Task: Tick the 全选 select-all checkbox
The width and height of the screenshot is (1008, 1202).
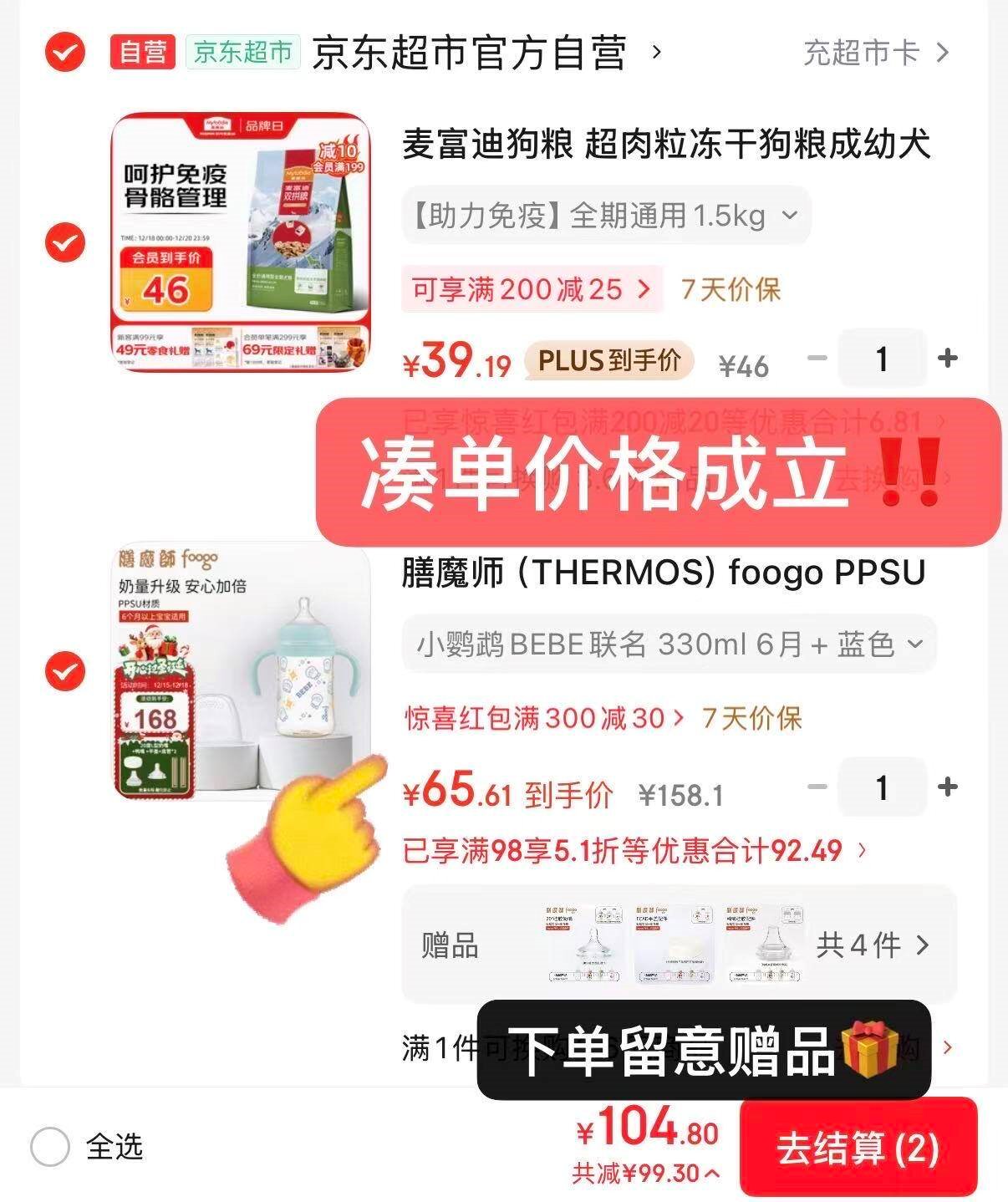Action: click(50, 1147)
